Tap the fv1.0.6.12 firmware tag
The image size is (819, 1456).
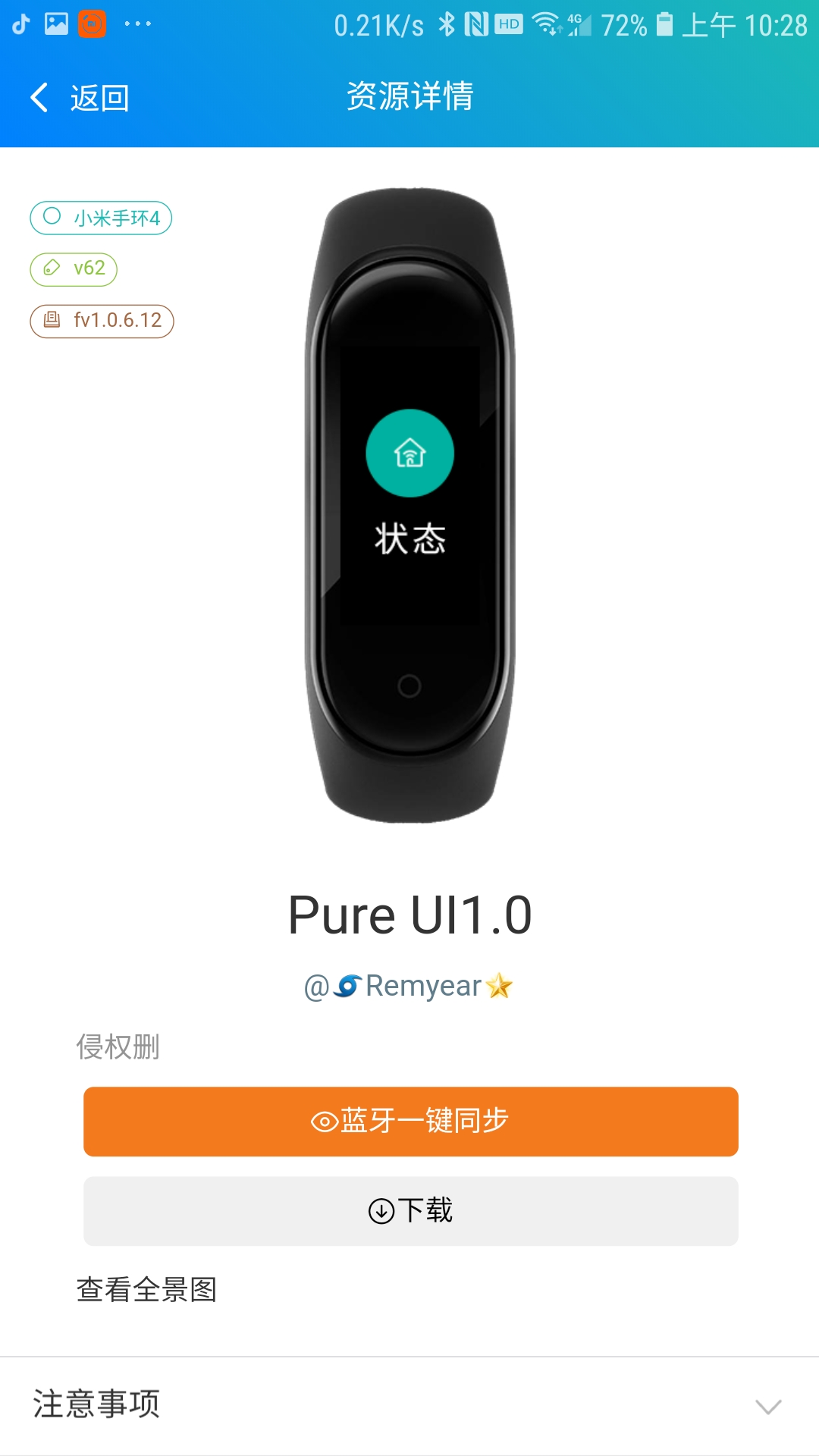tap(102, 321)
